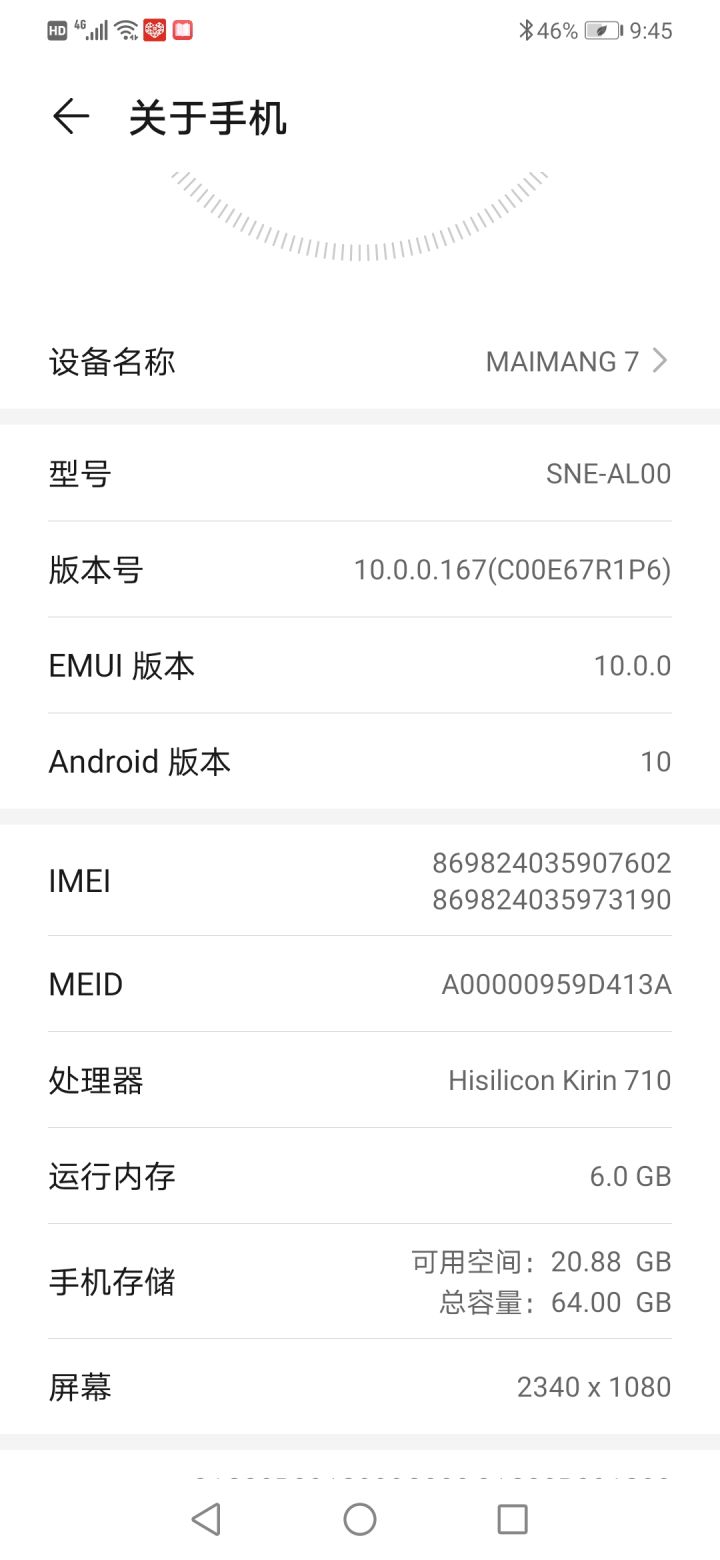Tap the 版本号 row
Image resolution: width=720 pixels, height=1560 pixels.
[360, 570]
